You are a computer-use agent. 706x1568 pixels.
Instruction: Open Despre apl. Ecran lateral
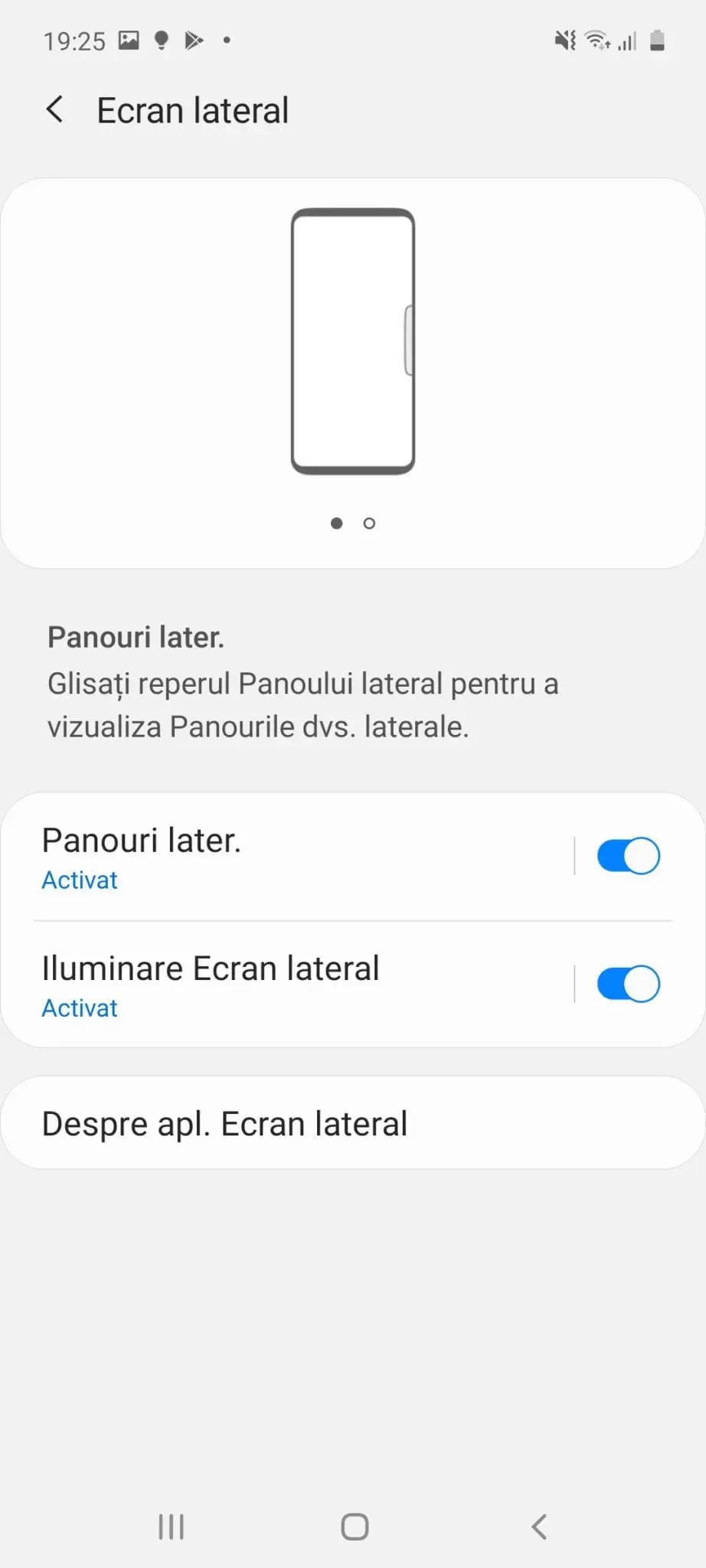point(353,1123)
